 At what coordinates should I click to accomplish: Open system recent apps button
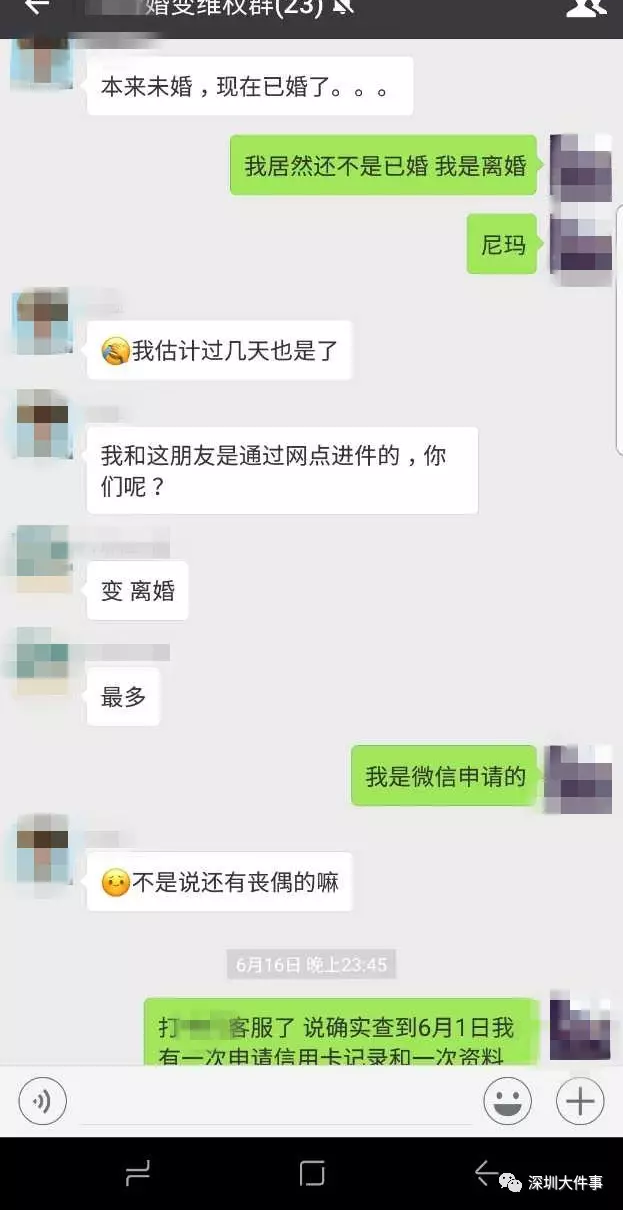(x=138, y=1174)
